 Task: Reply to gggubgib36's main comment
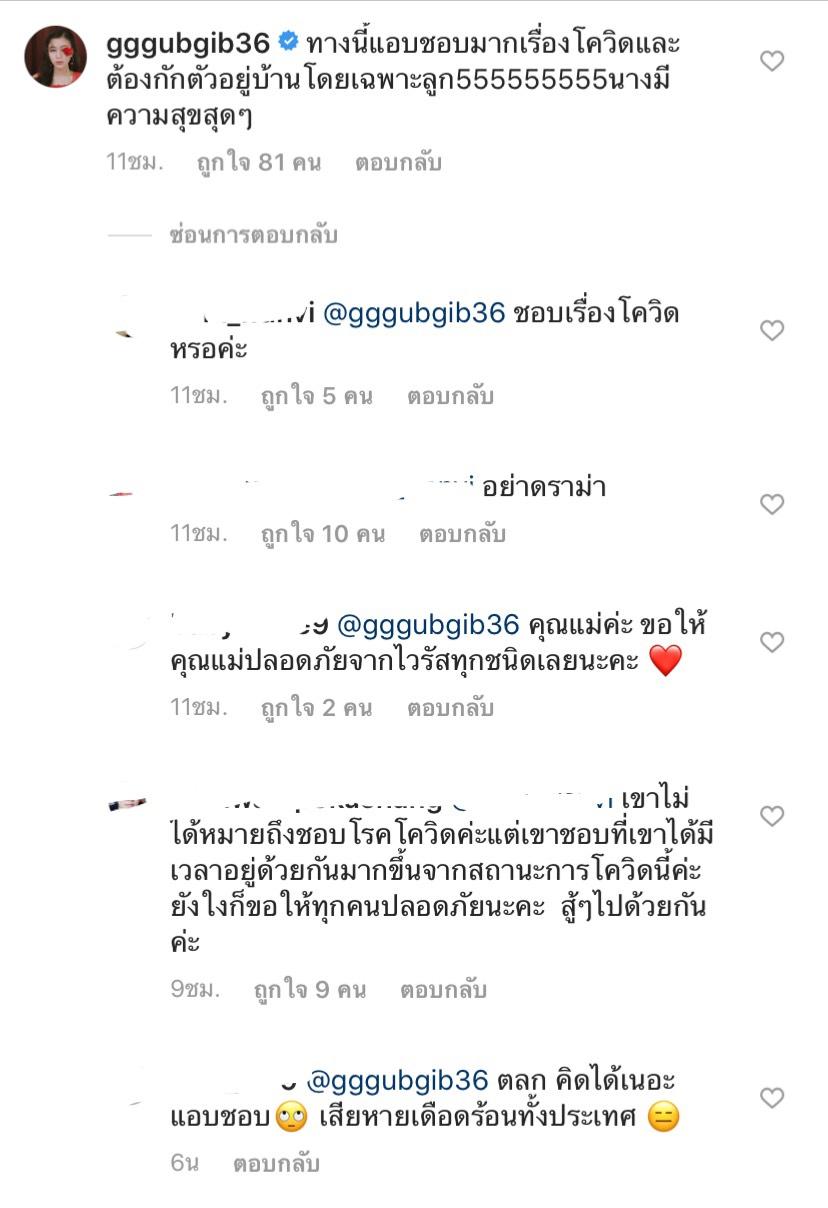click(x=397, y=163)
